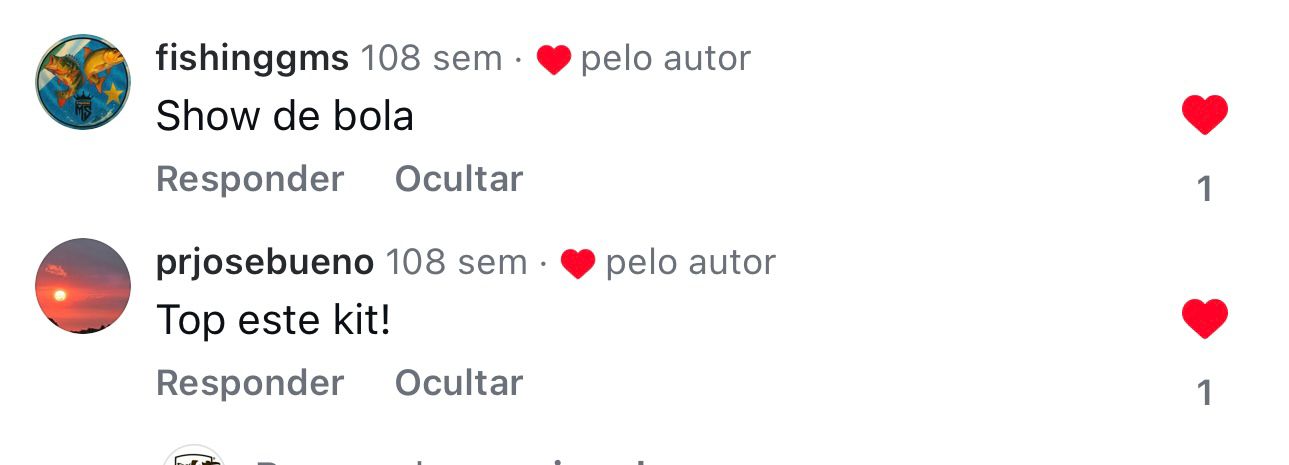1289x465 pixels.
Task: Open prjosebueno profile picture
Action: [83, 286]
